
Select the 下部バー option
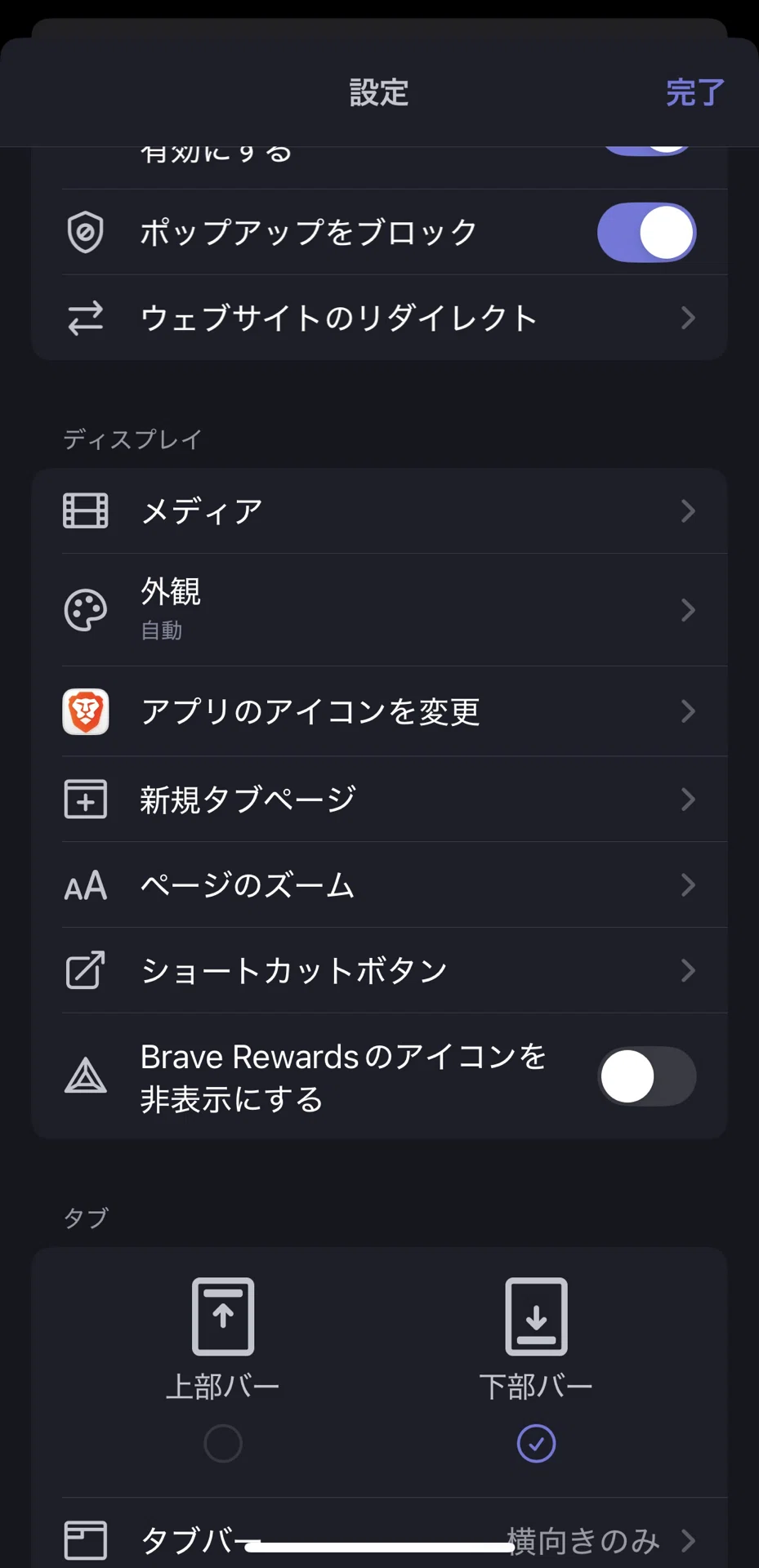point(536,1370)
